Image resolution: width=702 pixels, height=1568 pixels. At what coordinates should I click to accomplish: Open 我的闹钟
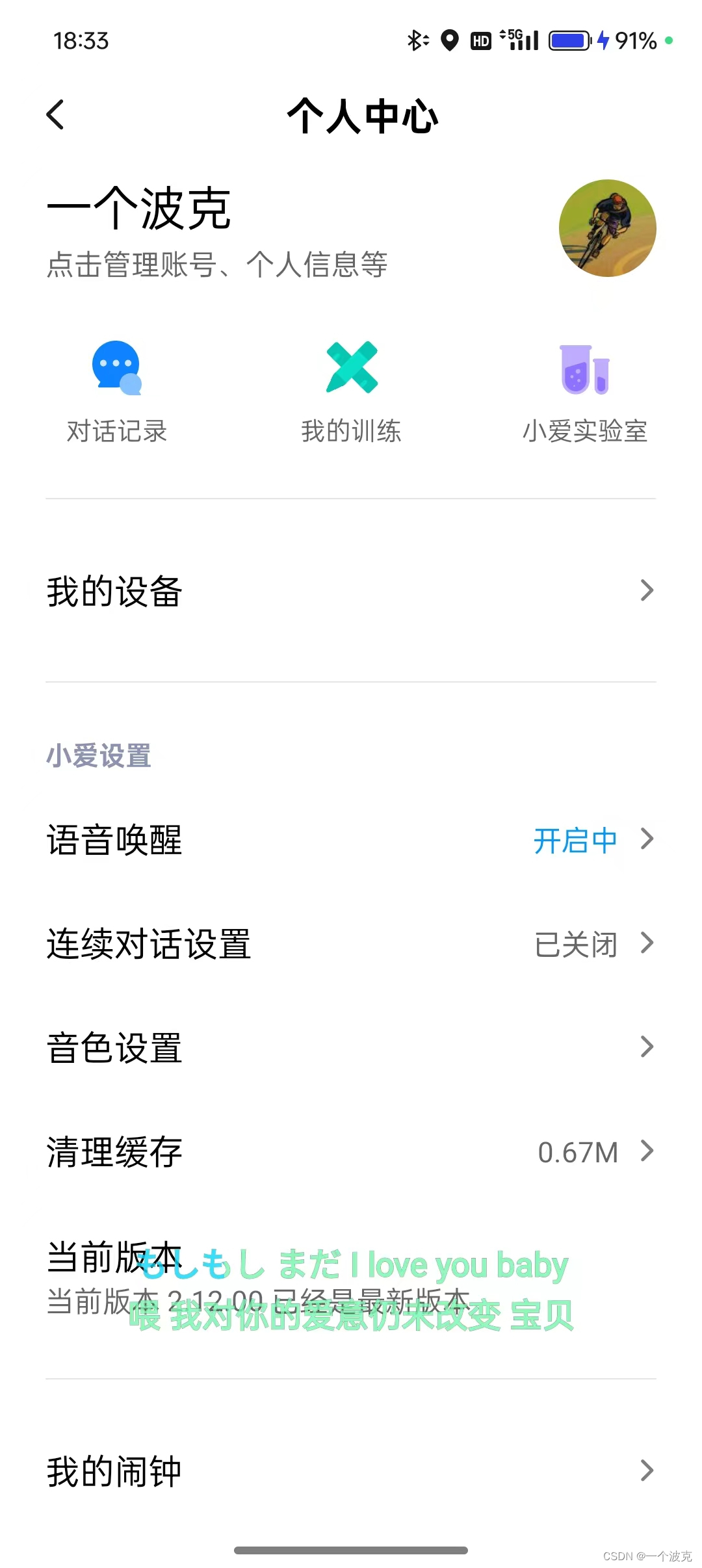pos(351,1470)
